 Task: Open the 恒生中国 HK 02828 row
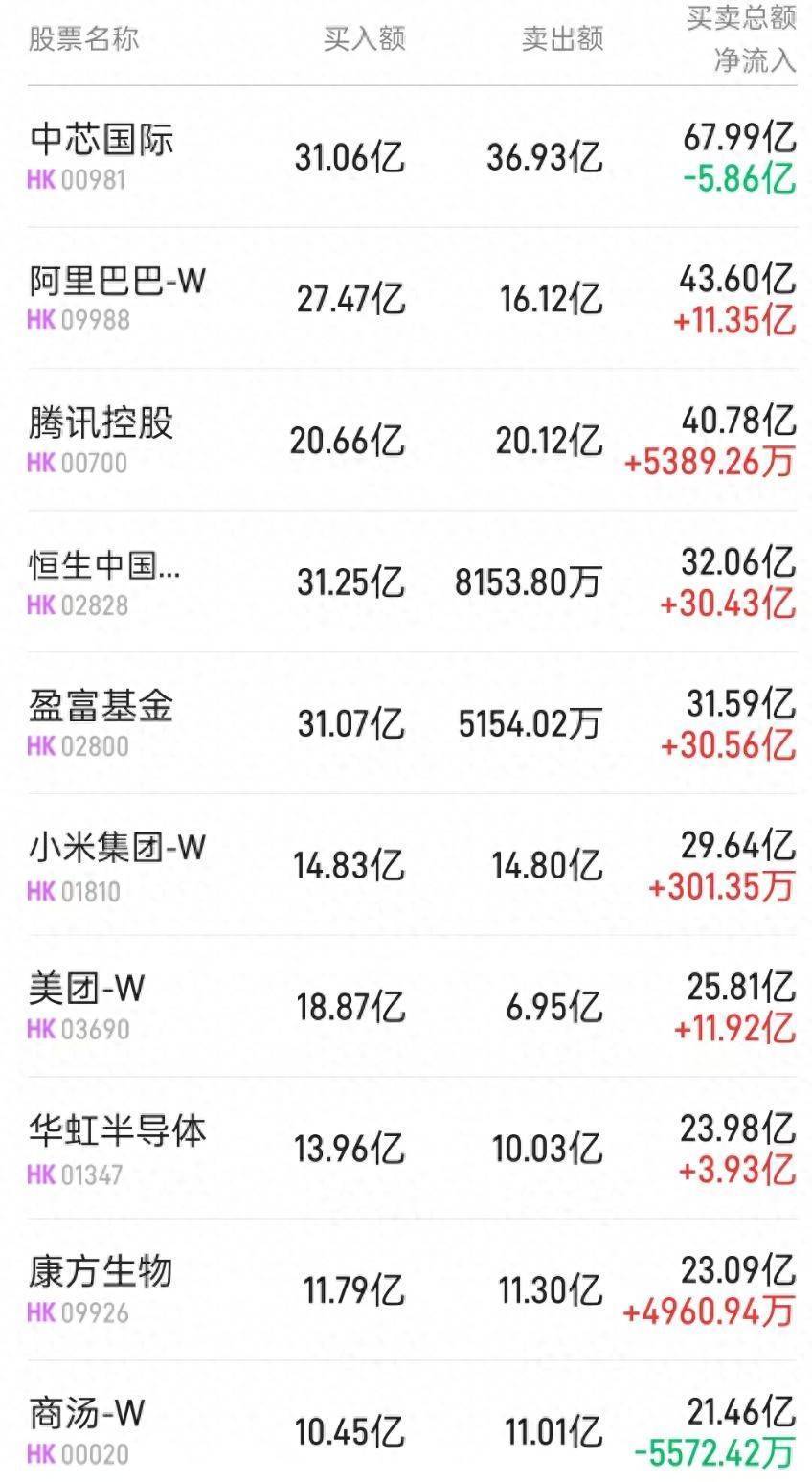tap(412, 581)
